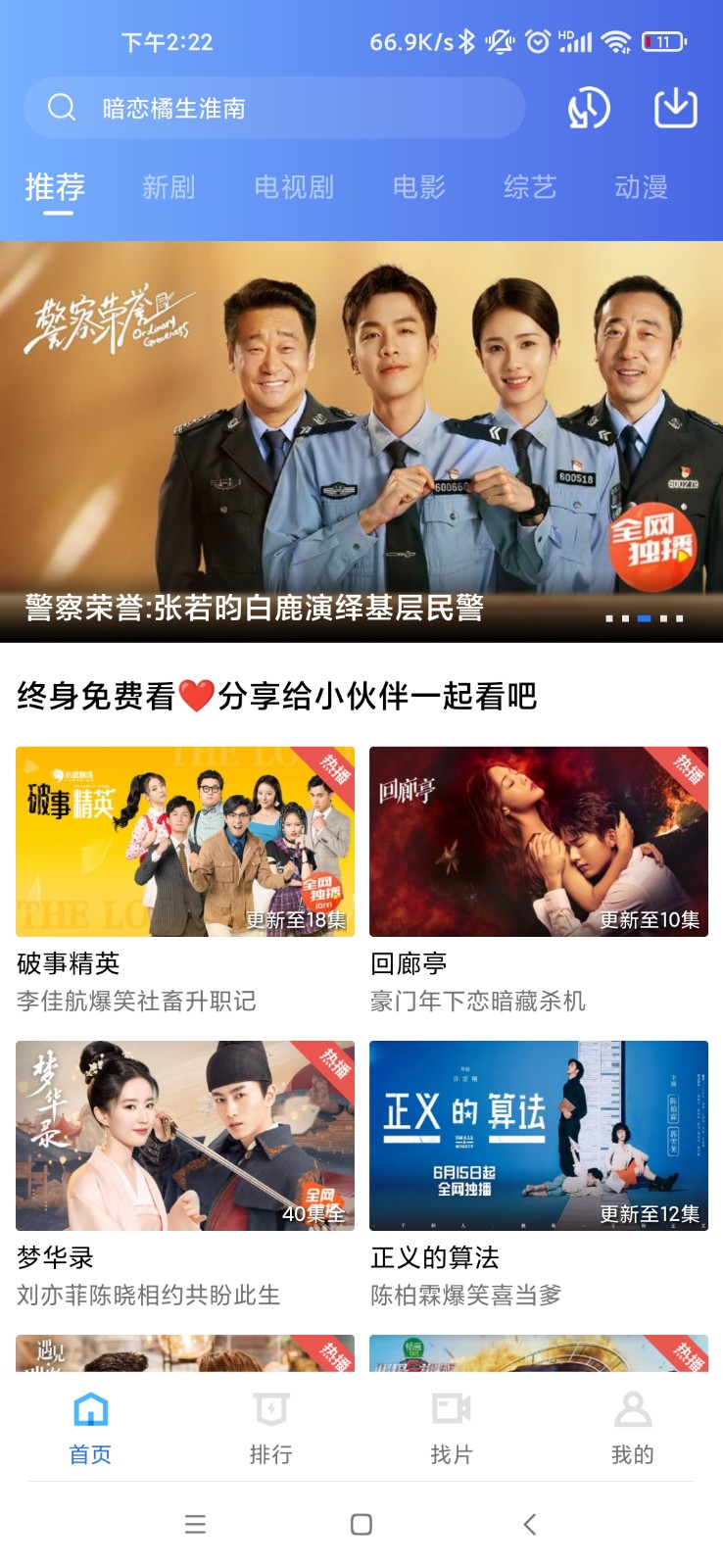Image resolution: width=723 pixels, height=1568 pixels.
Task: Tap the search magnifier icon
Action: pos(62,108)
